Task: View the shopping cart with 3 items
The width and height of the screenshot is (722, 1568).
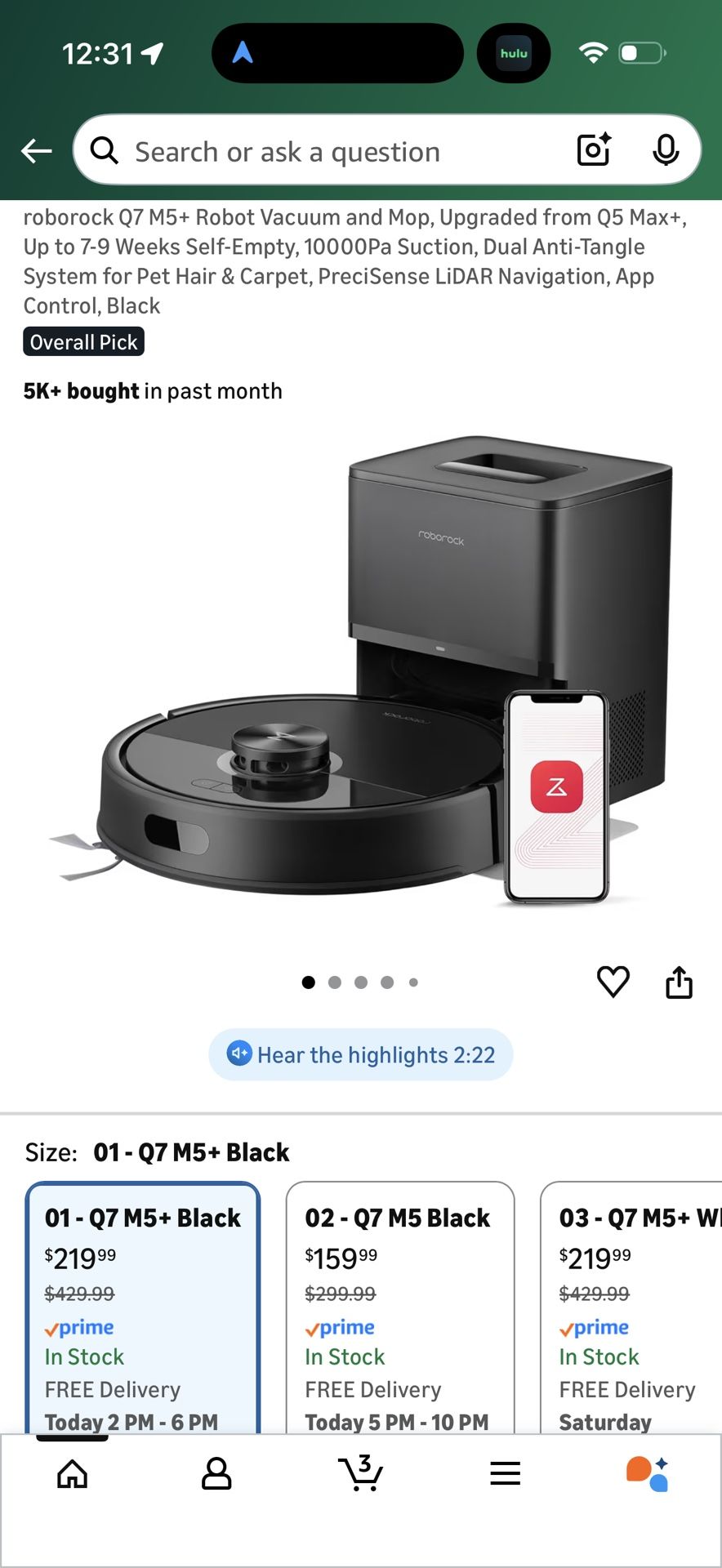Action: pyautogui.click(x=361, y=1474)
